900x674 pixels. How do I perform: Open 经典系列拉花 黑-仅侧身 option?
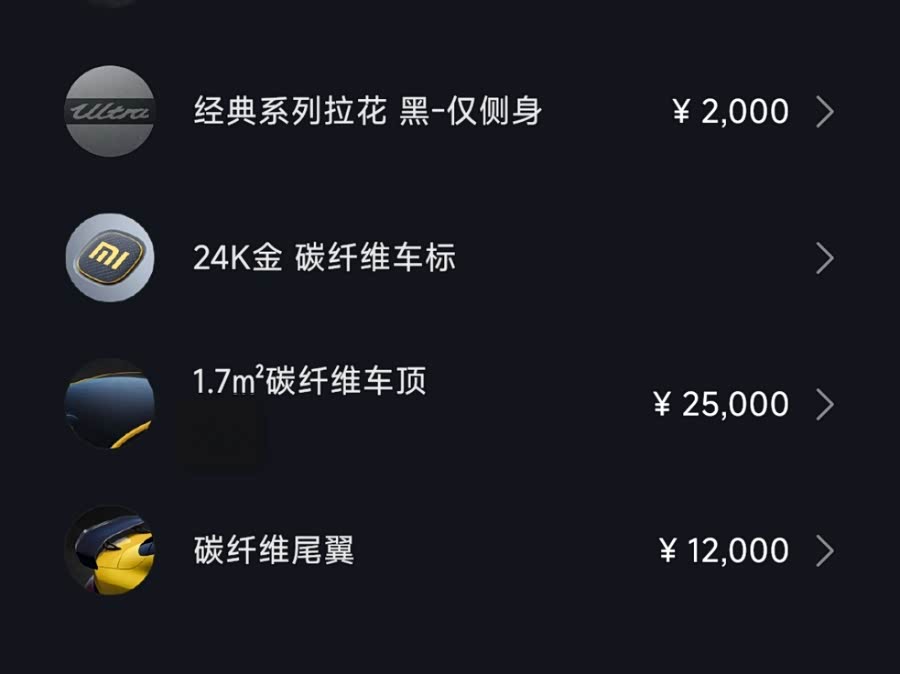click(x=367, y=111)
